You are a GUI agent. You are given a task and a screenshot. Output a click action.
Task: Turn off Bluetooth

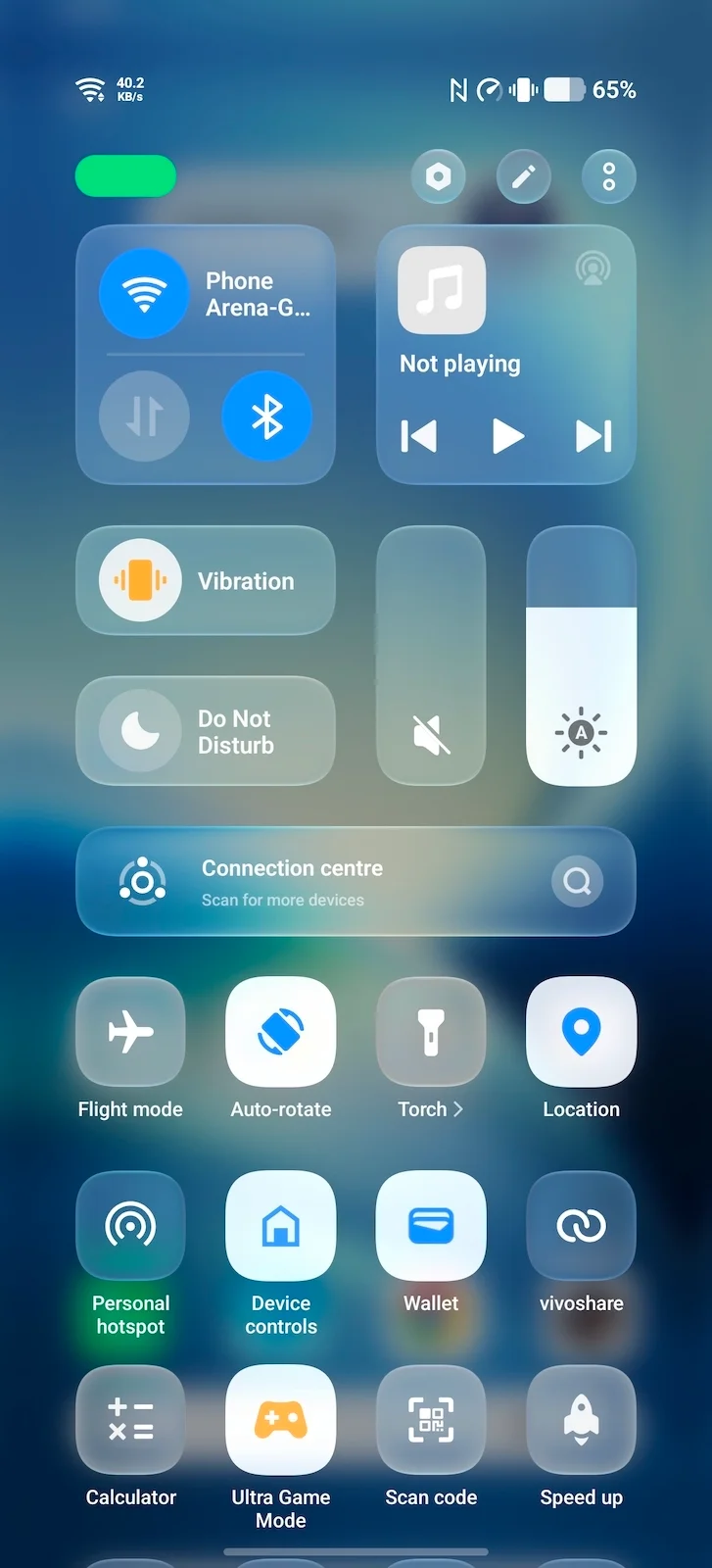267,416
